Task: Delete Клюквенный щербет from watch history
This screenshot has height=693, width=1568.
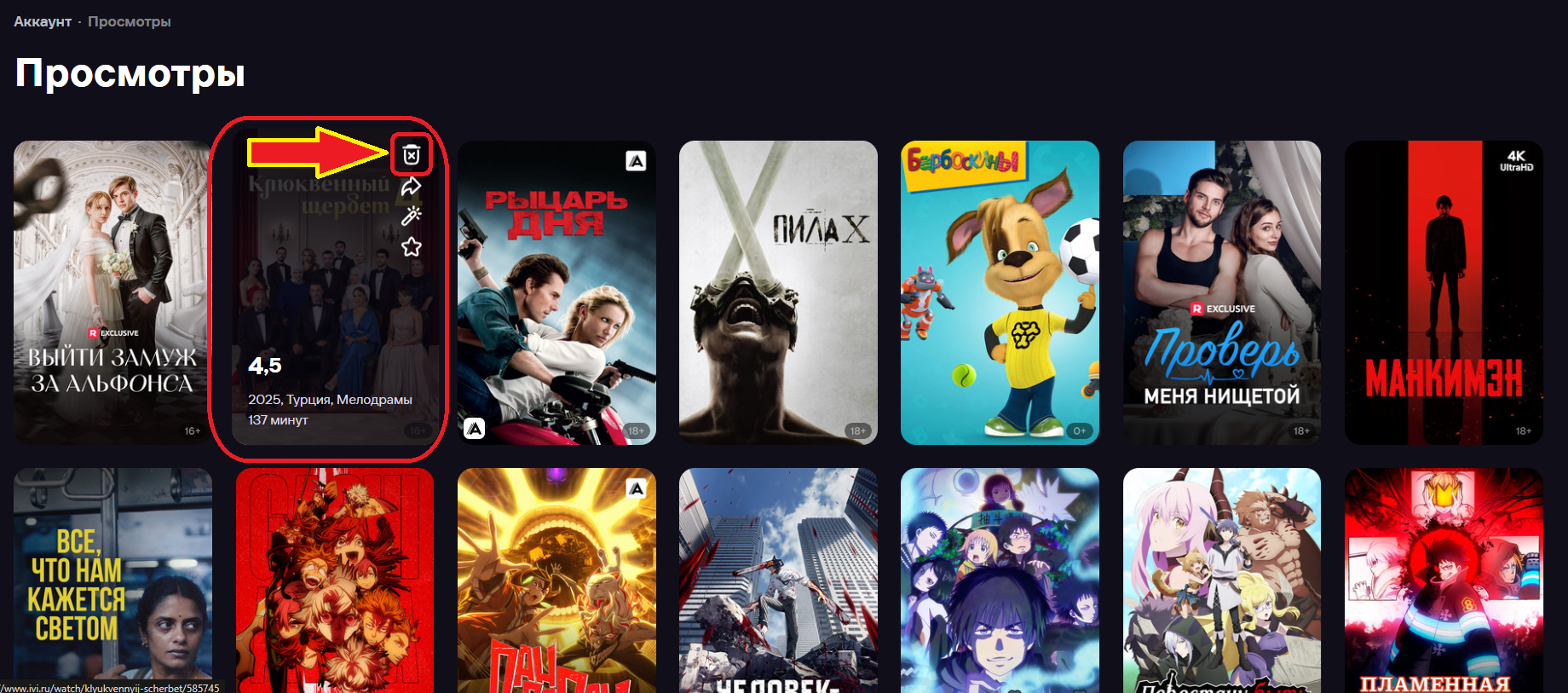Action: [412, 155]
